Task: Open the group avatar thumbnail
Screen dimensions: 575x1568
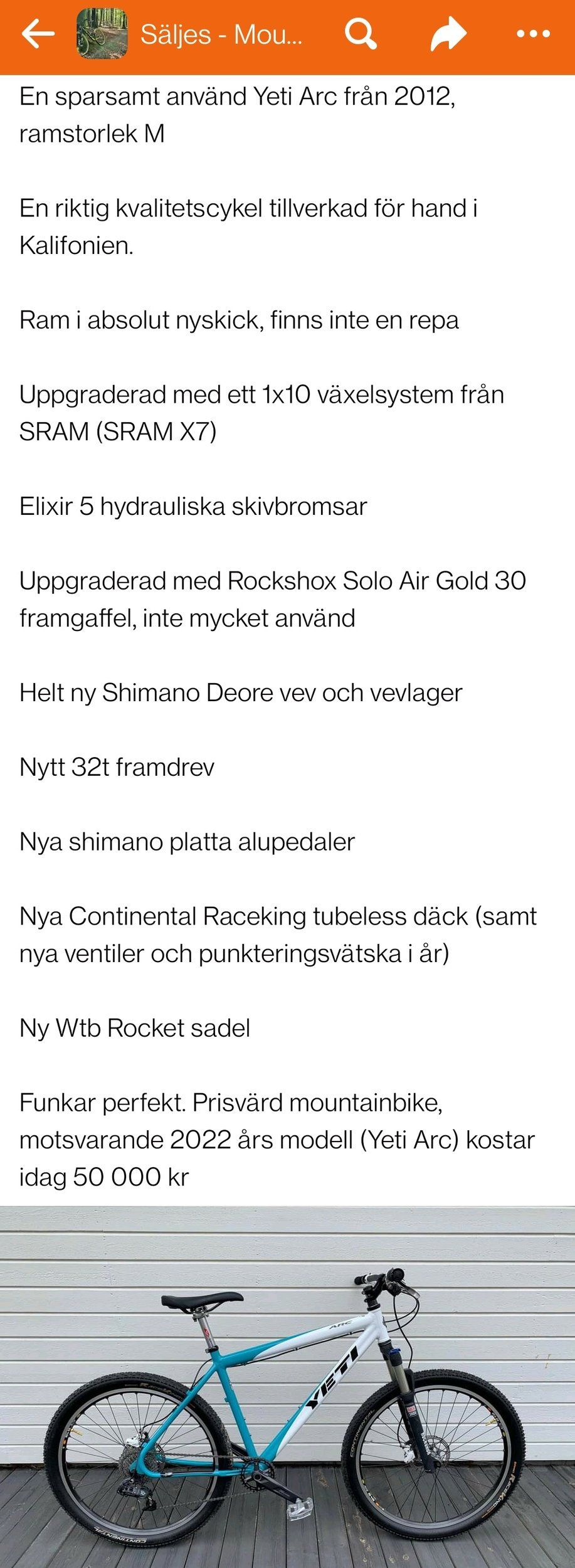Action: point(102,36)
